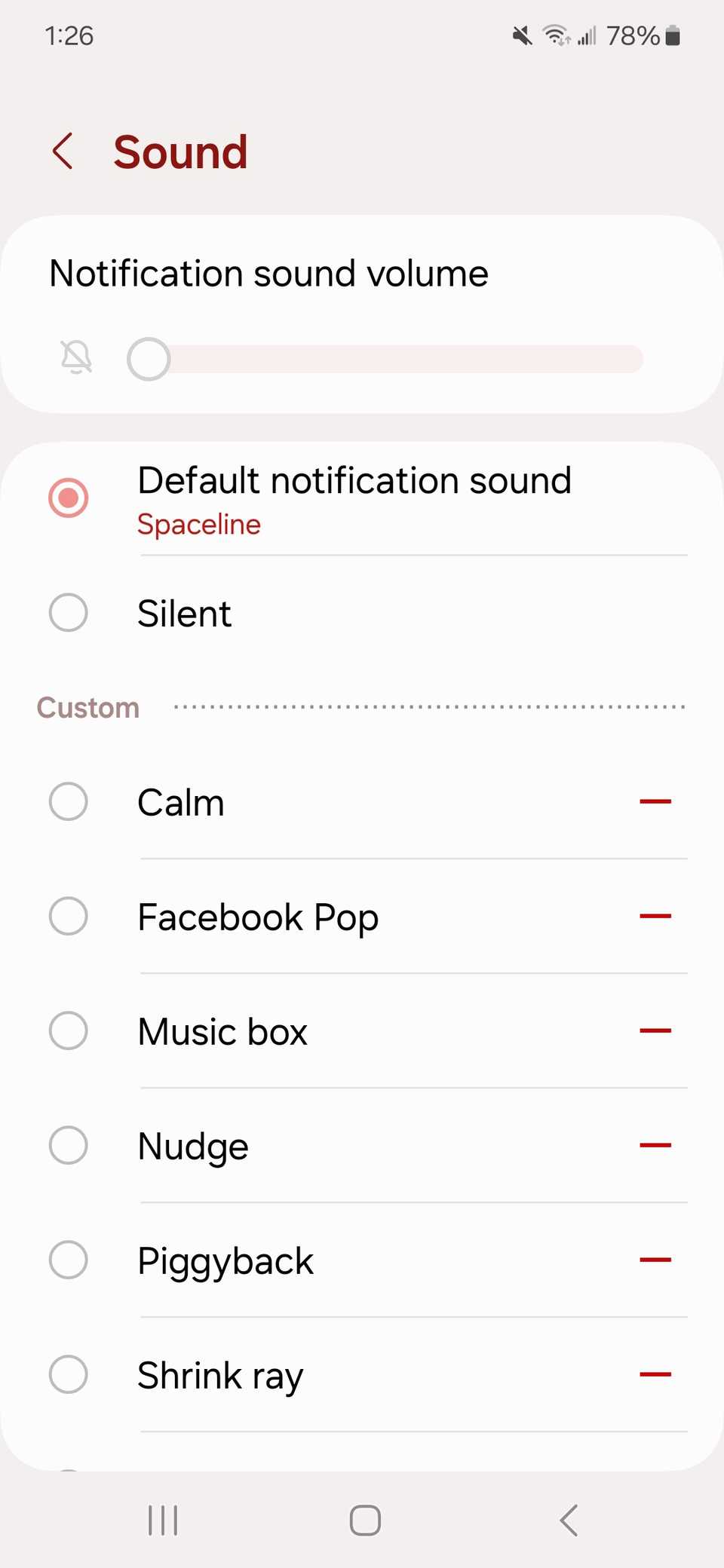Remove the "Facebook Pop" custom sound
This screenshot has height=1568, width=724.
point(656,916)
